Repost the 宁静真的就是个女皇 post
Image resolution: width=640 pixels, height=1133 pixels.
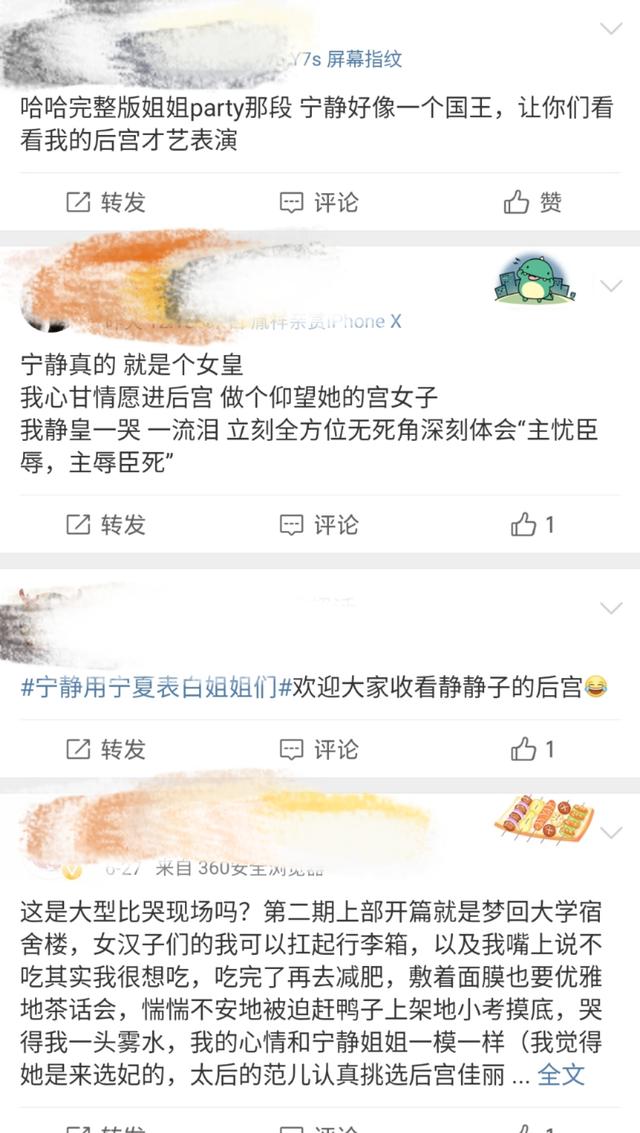coord(106,525)
